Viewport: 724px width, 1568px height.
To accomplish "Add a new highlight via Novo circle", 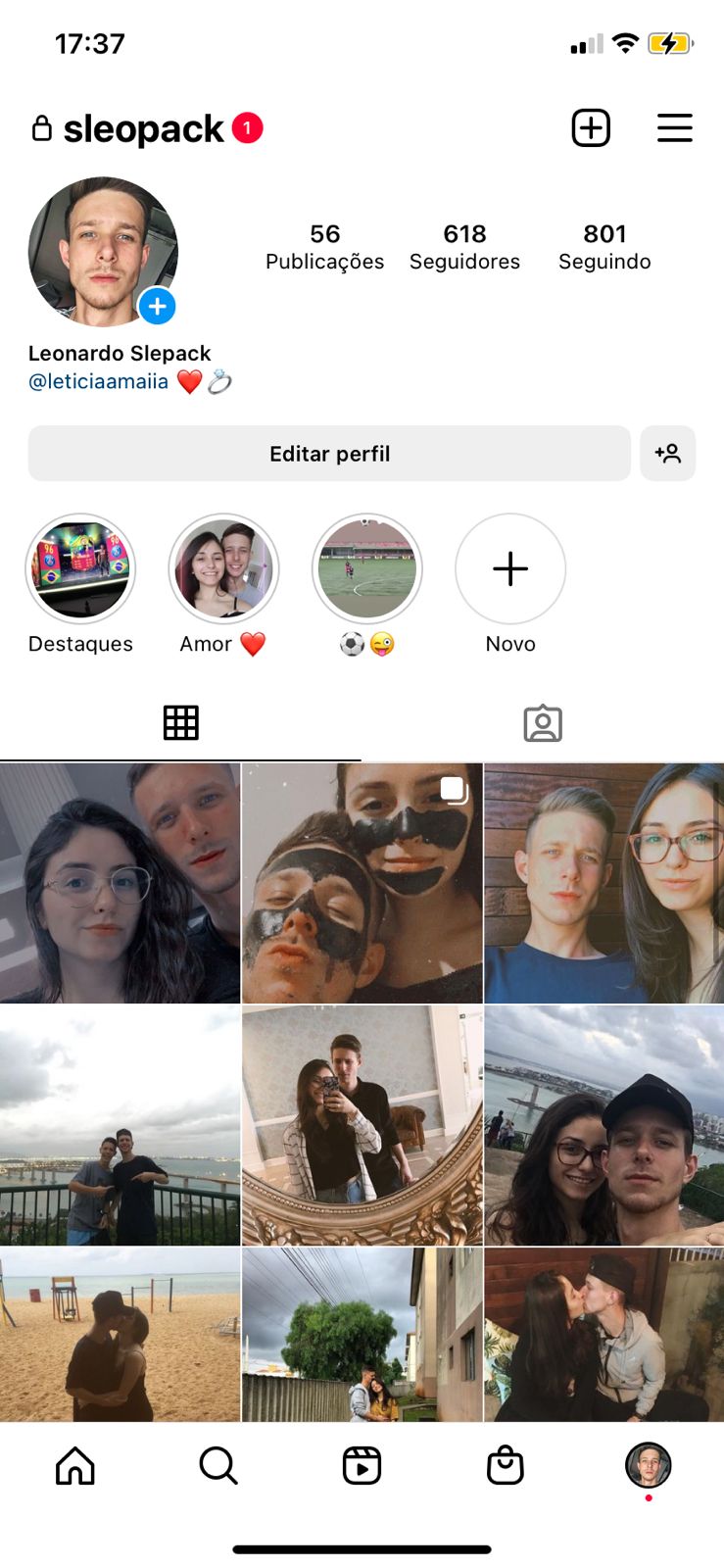I will [509, 568].
